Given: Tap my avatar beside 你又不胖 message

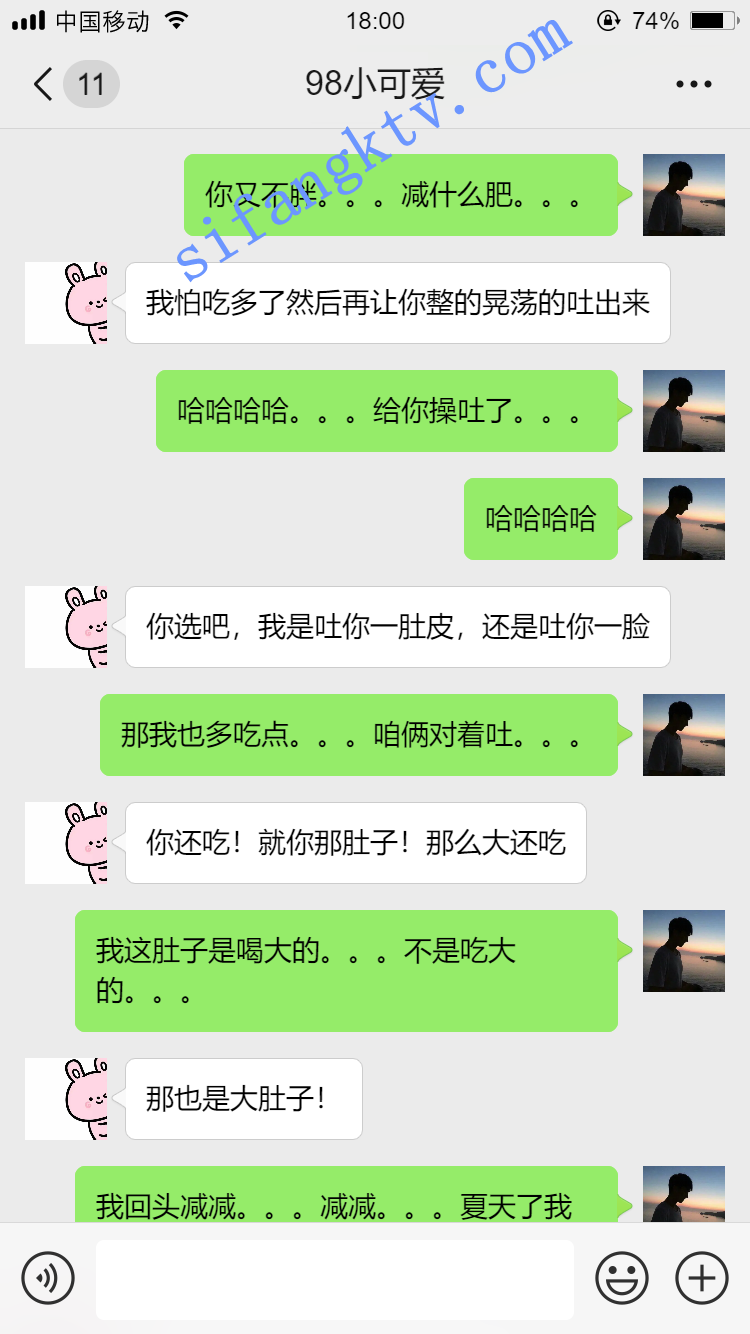Looking at the screenshot, I should (x=683, y=195).
